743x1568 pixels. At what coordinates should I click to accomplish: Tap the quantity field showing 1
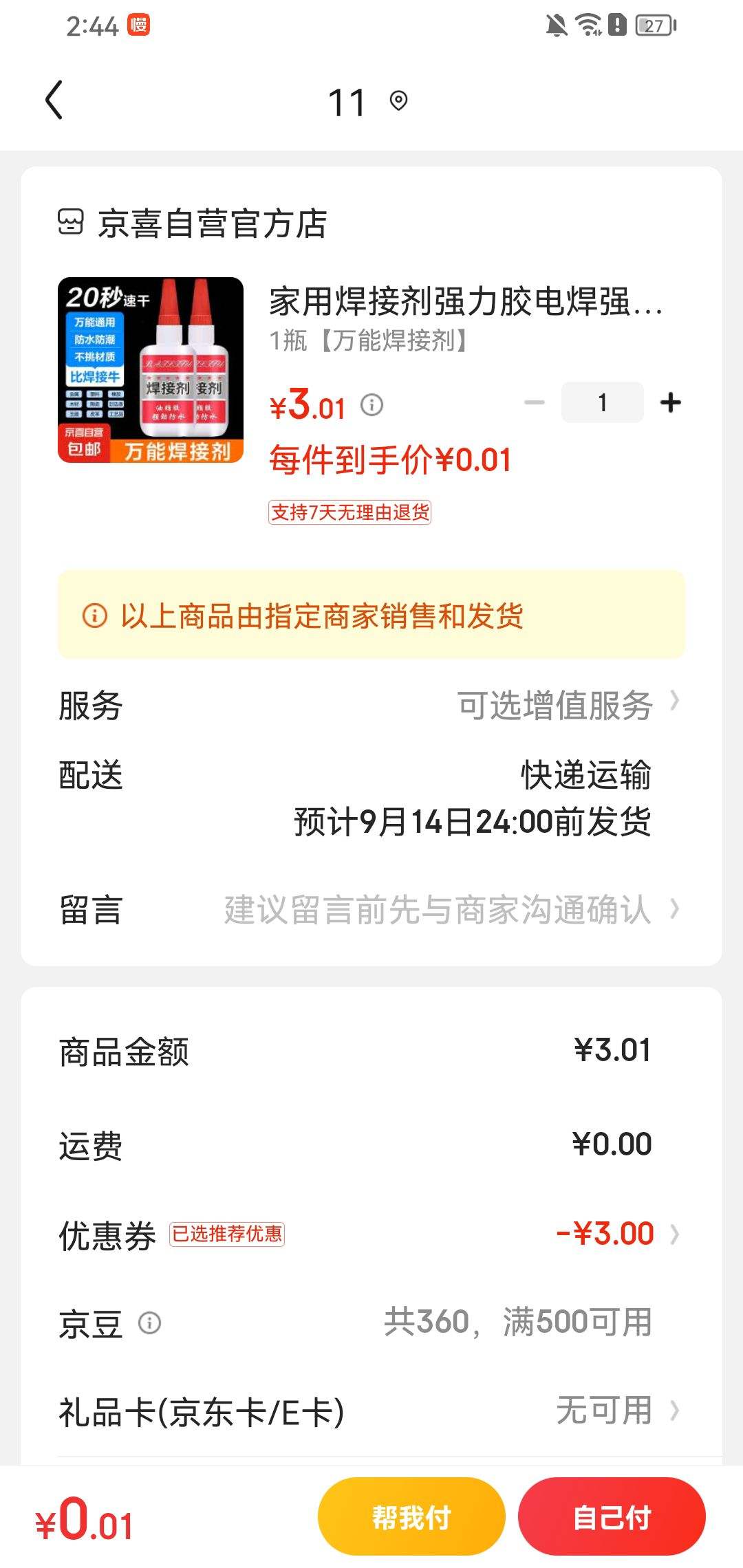(x=602, y=403)
